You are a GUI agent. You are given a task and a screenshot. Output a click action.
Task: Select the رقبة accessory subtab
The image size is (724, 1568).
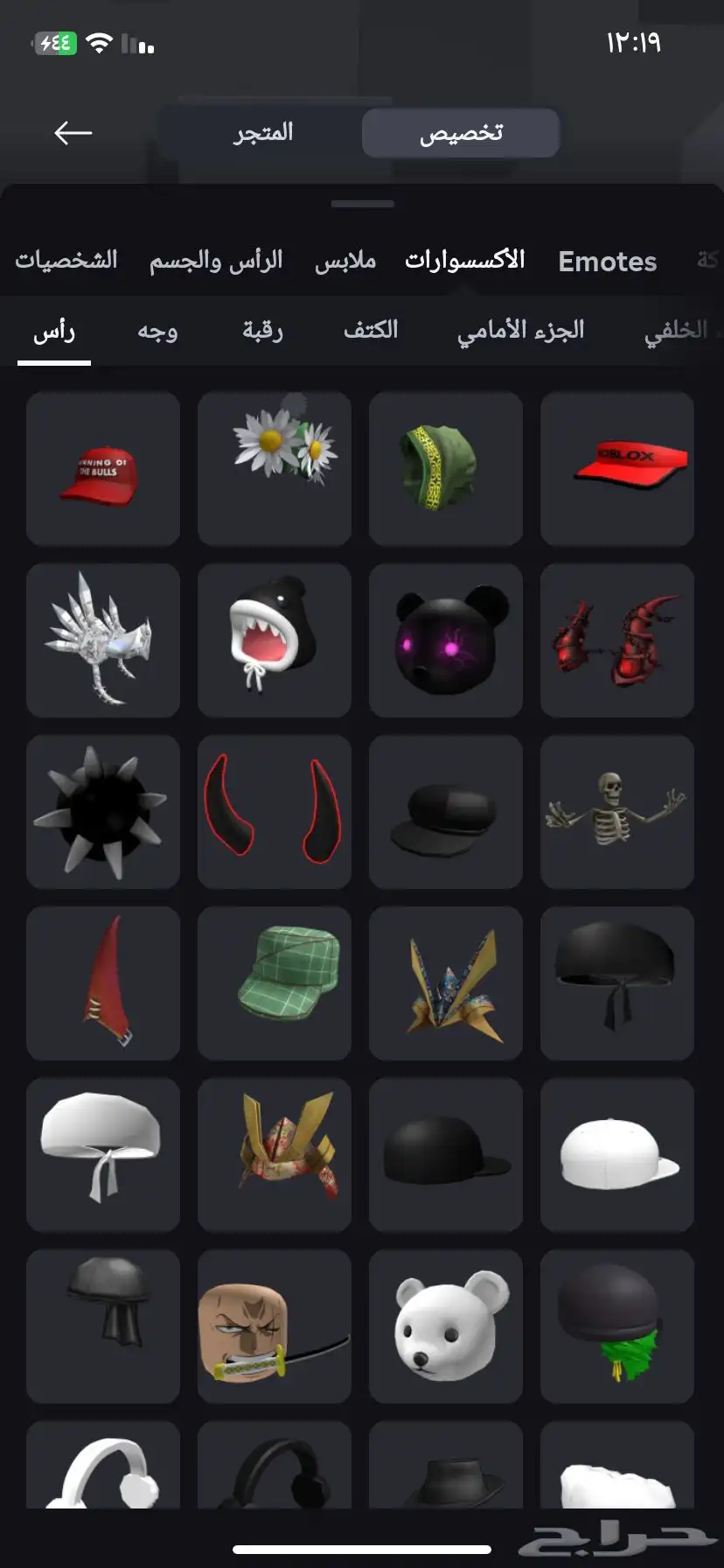(262, 331)
